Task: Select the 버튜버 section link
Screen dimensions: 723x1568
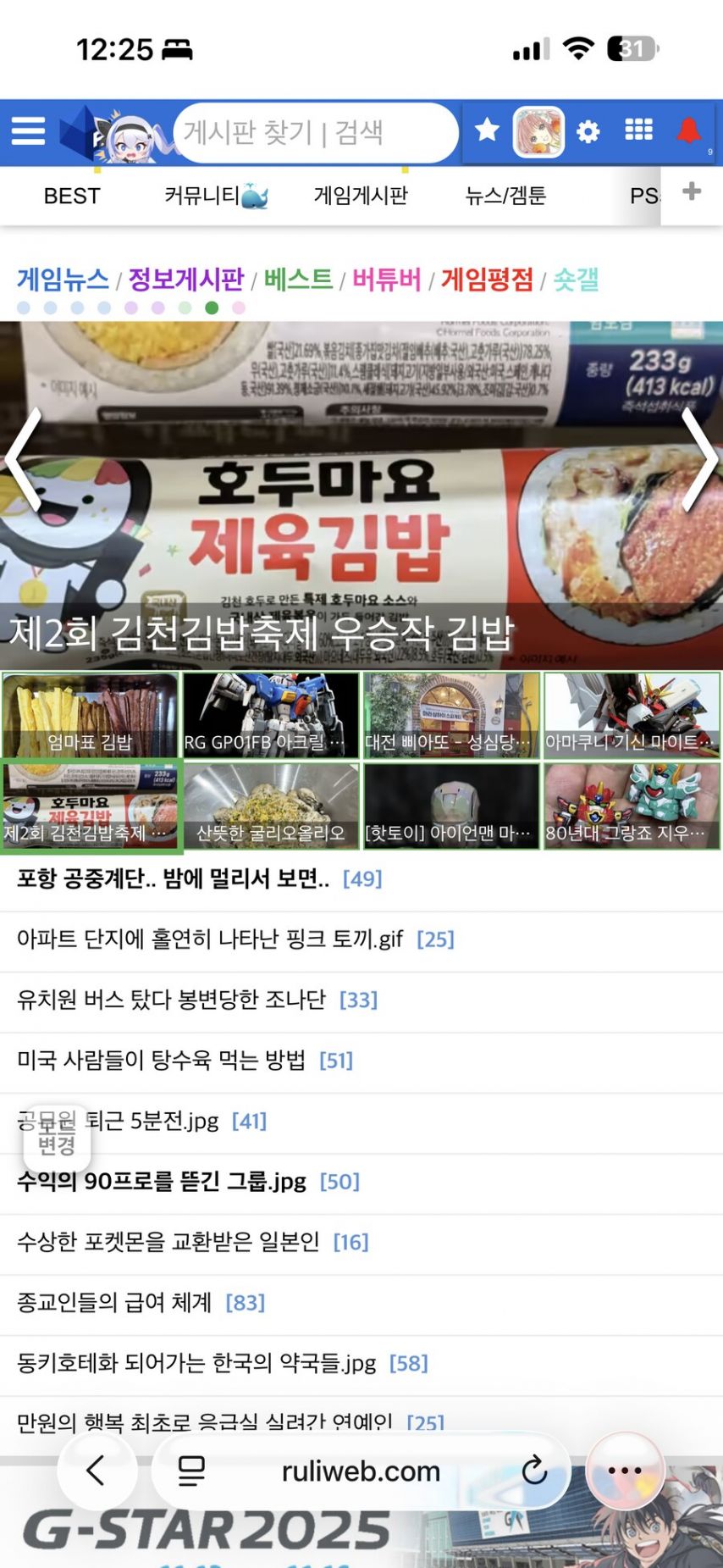Action: [386, 279]
